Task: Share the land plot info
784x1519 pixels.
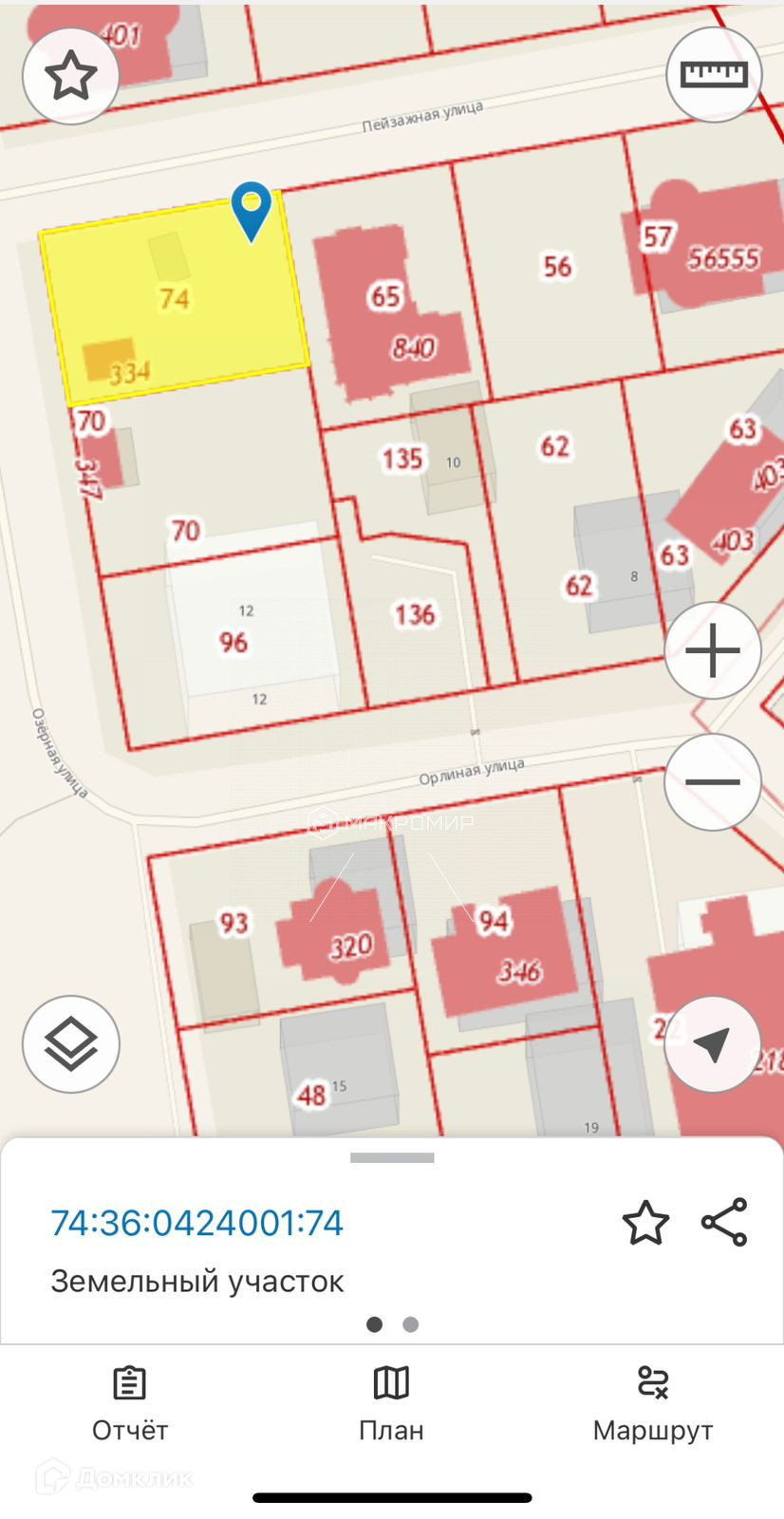Action: [724, 1223]
